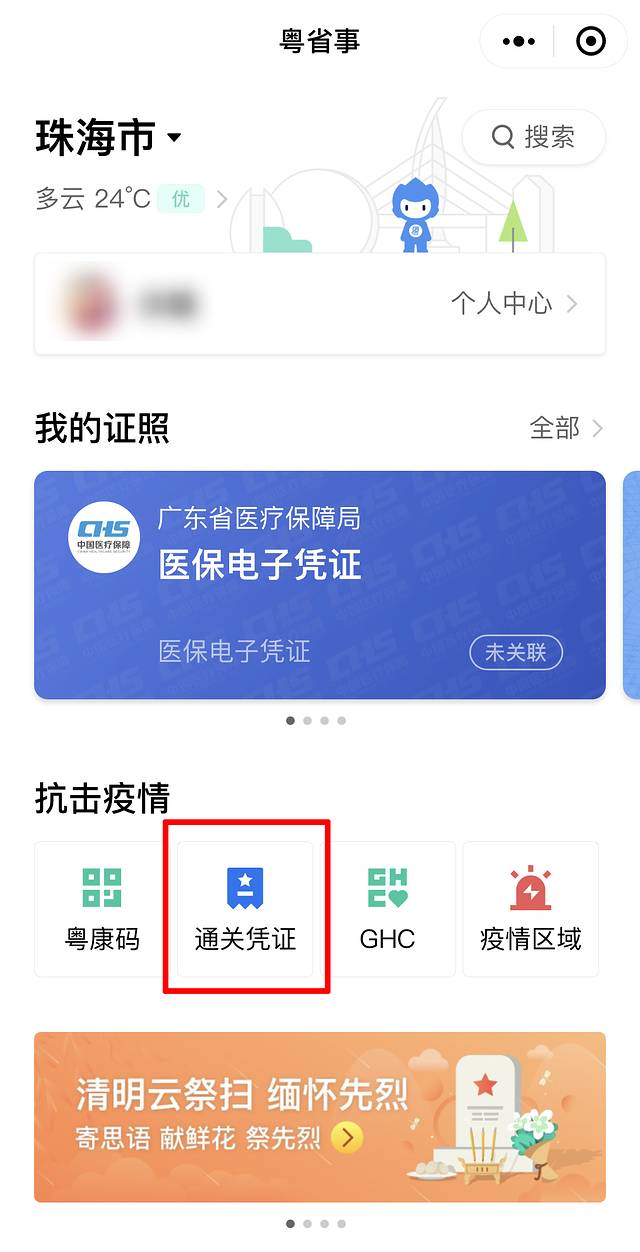
Task: Open the GHC tile
Action: click(x=387, y=909)
